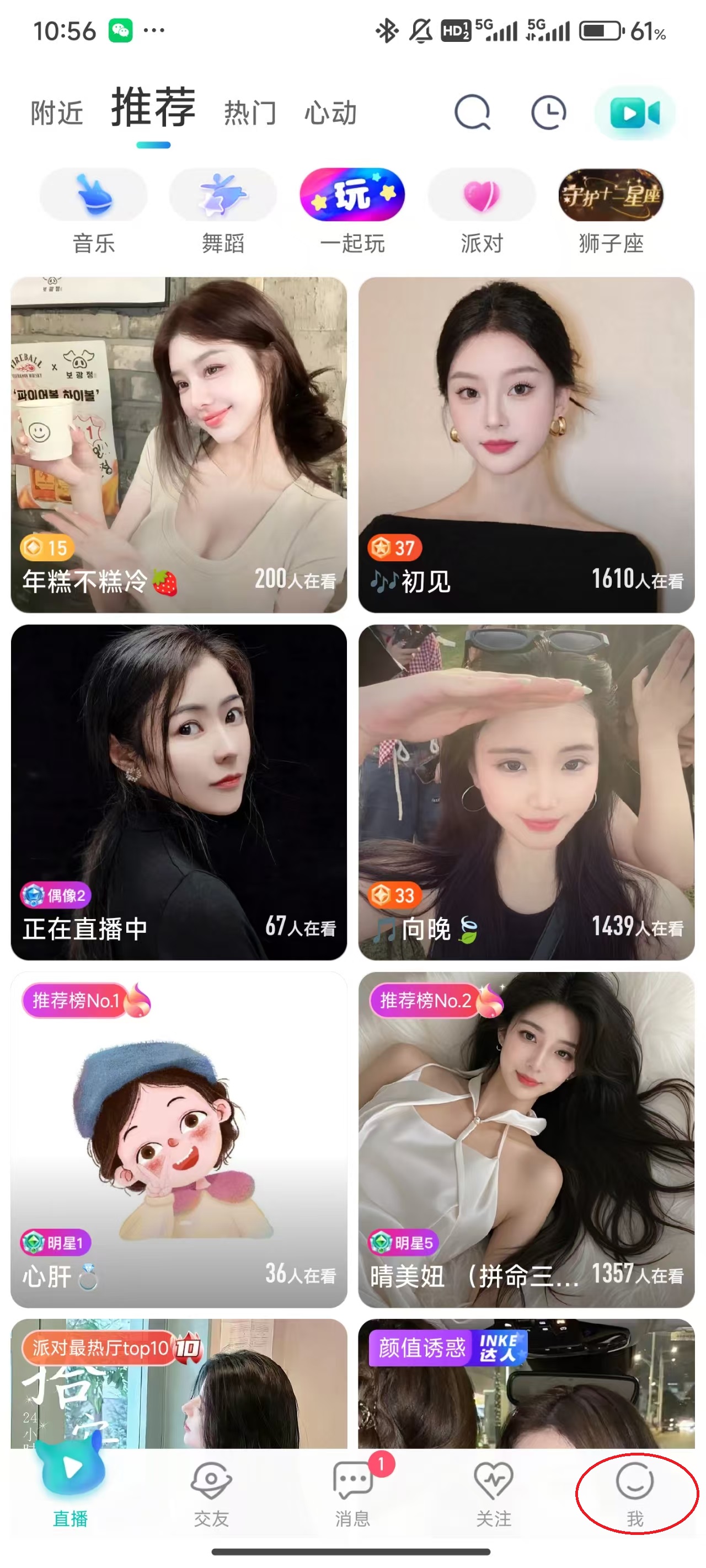Switch to the 附近 nearby tab
The height and width of the screenshot is (1568, 706).
(x=58, y=112)
